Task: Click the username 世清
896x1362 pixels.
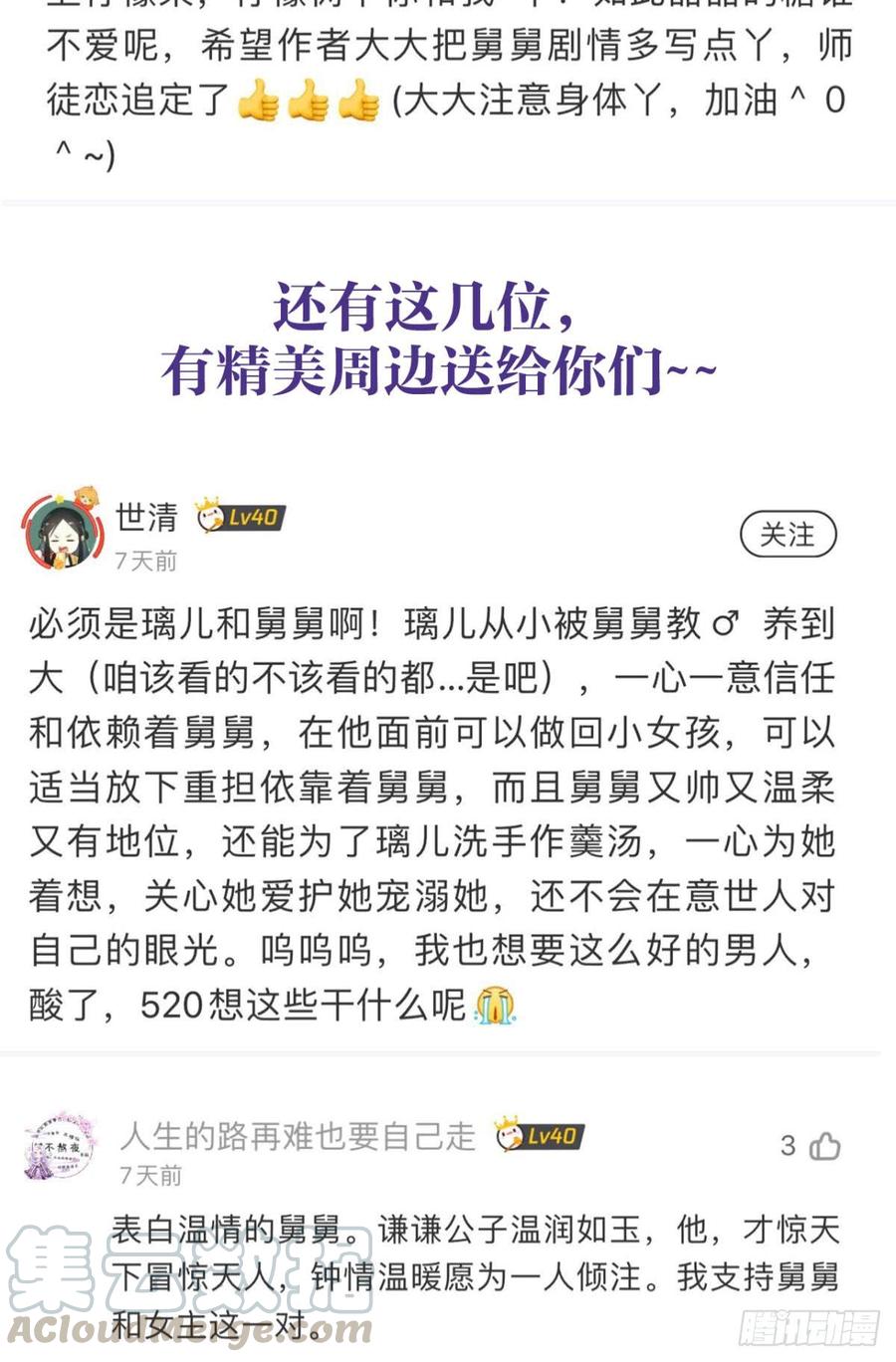Action: pos(146,519)
